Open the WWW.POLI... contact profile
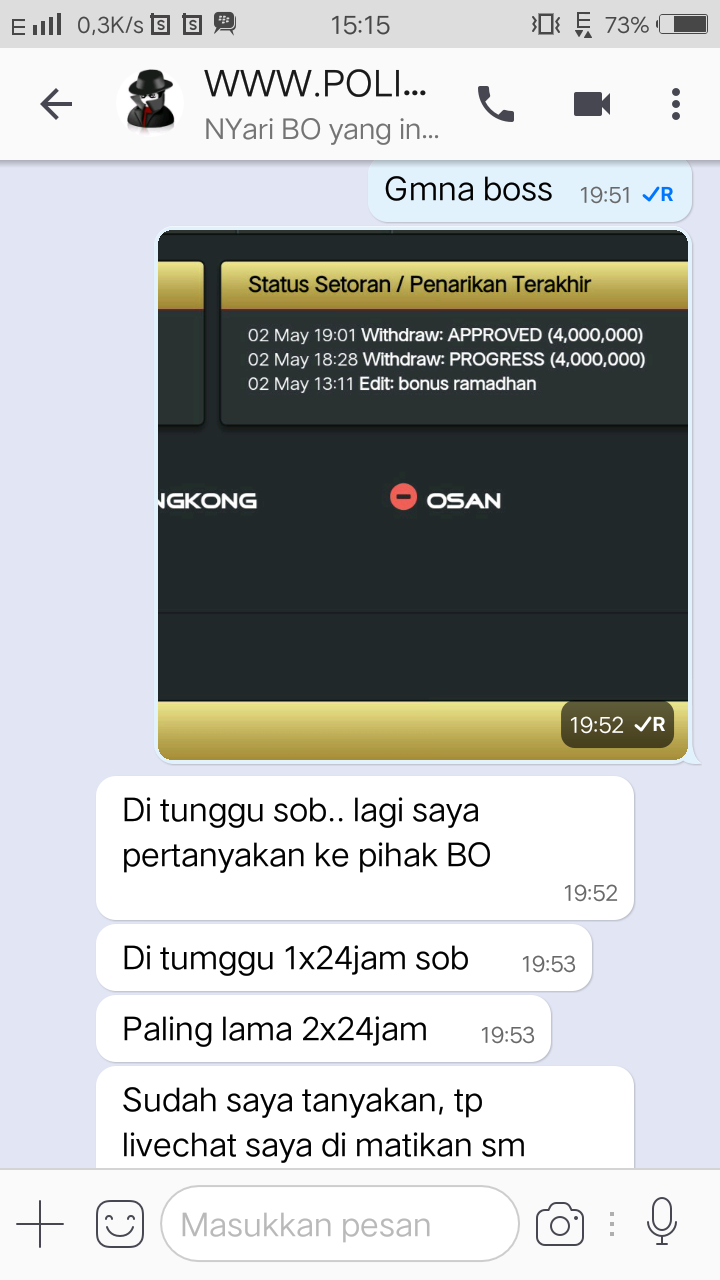The width and height of the screenshot is (720, 1280). 316,104
